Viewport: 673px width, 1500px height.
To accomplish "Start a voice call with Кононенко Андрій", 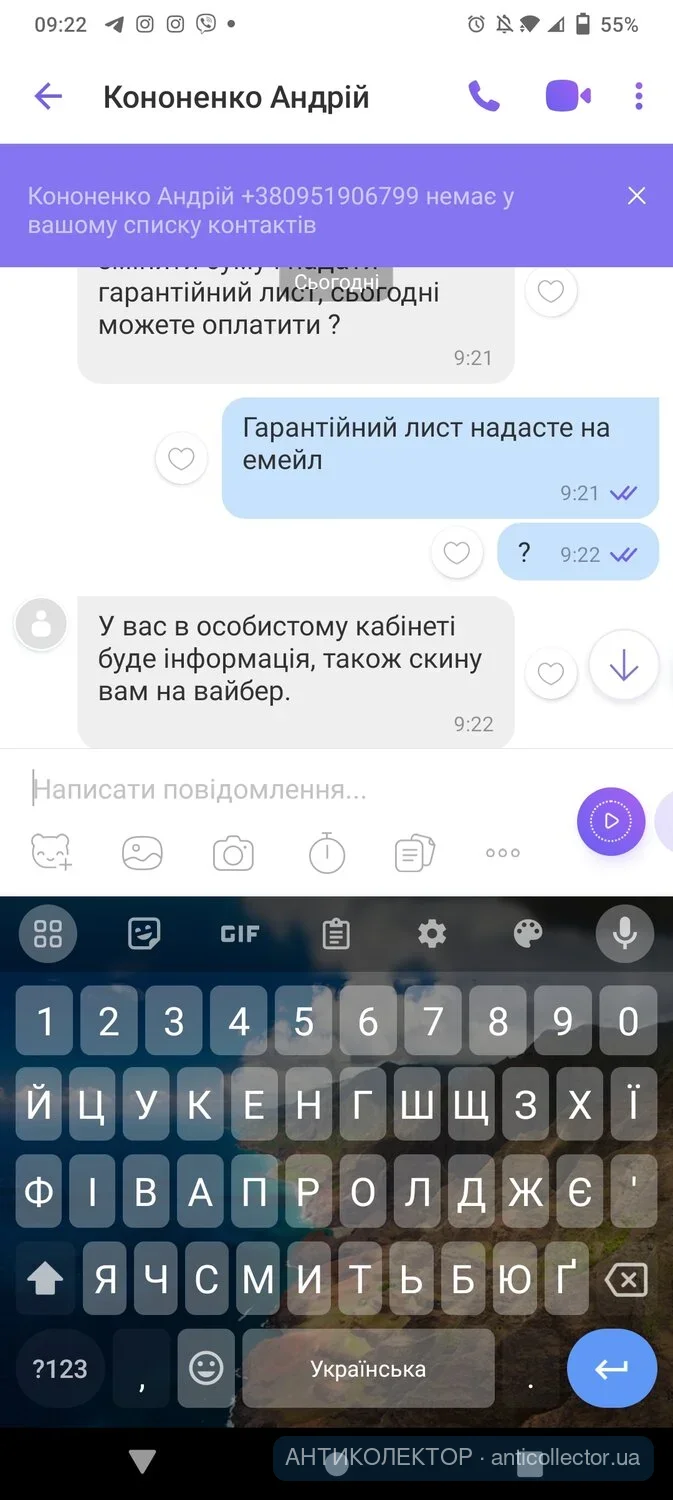I will tap(484, 97).
